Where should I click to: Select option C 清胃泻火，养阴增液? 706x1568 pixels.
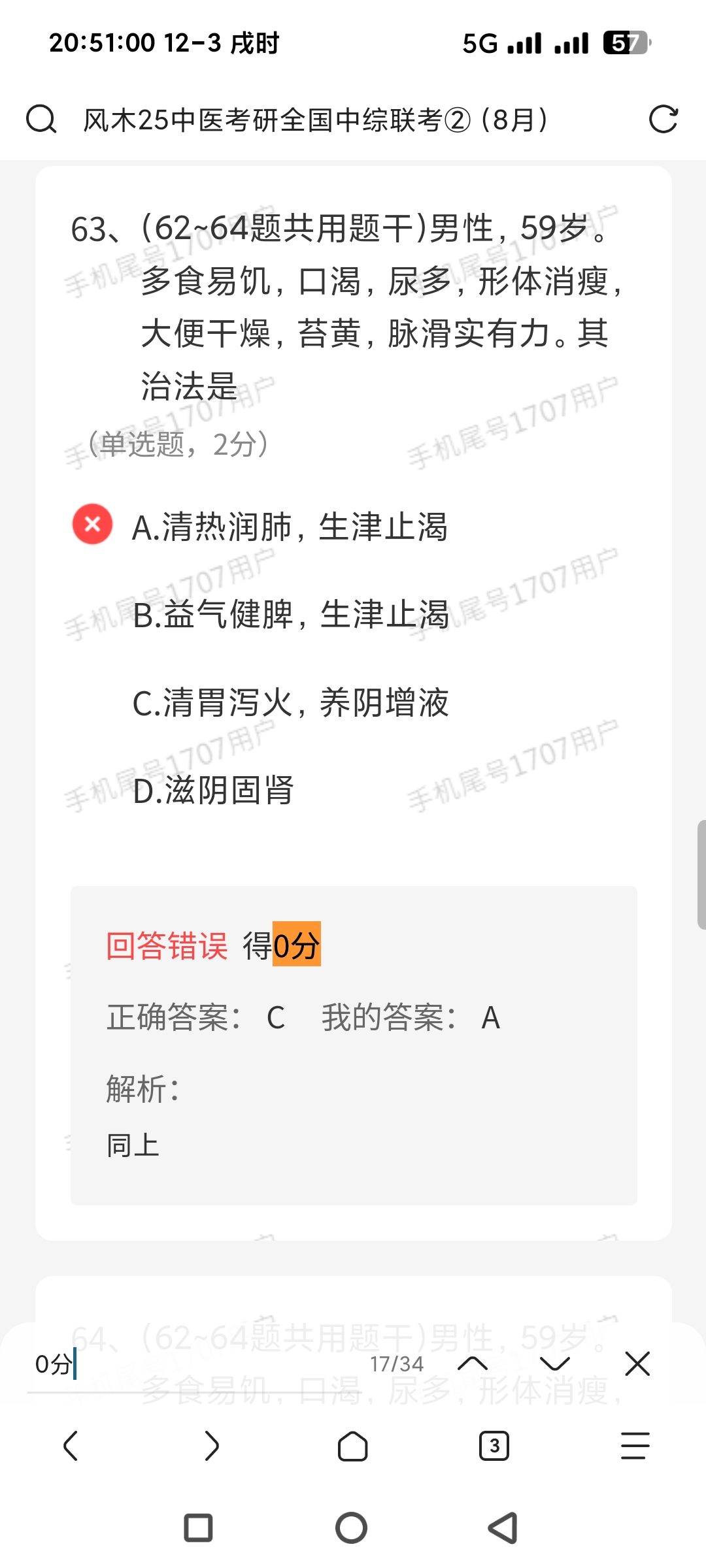291,703
